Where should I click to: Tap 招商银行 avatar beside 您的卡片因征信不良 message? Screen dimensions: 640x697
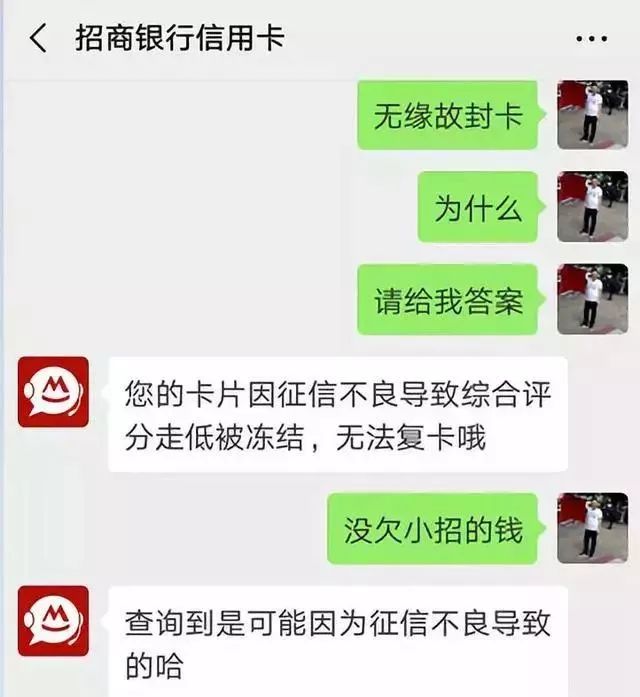point(53,392)
